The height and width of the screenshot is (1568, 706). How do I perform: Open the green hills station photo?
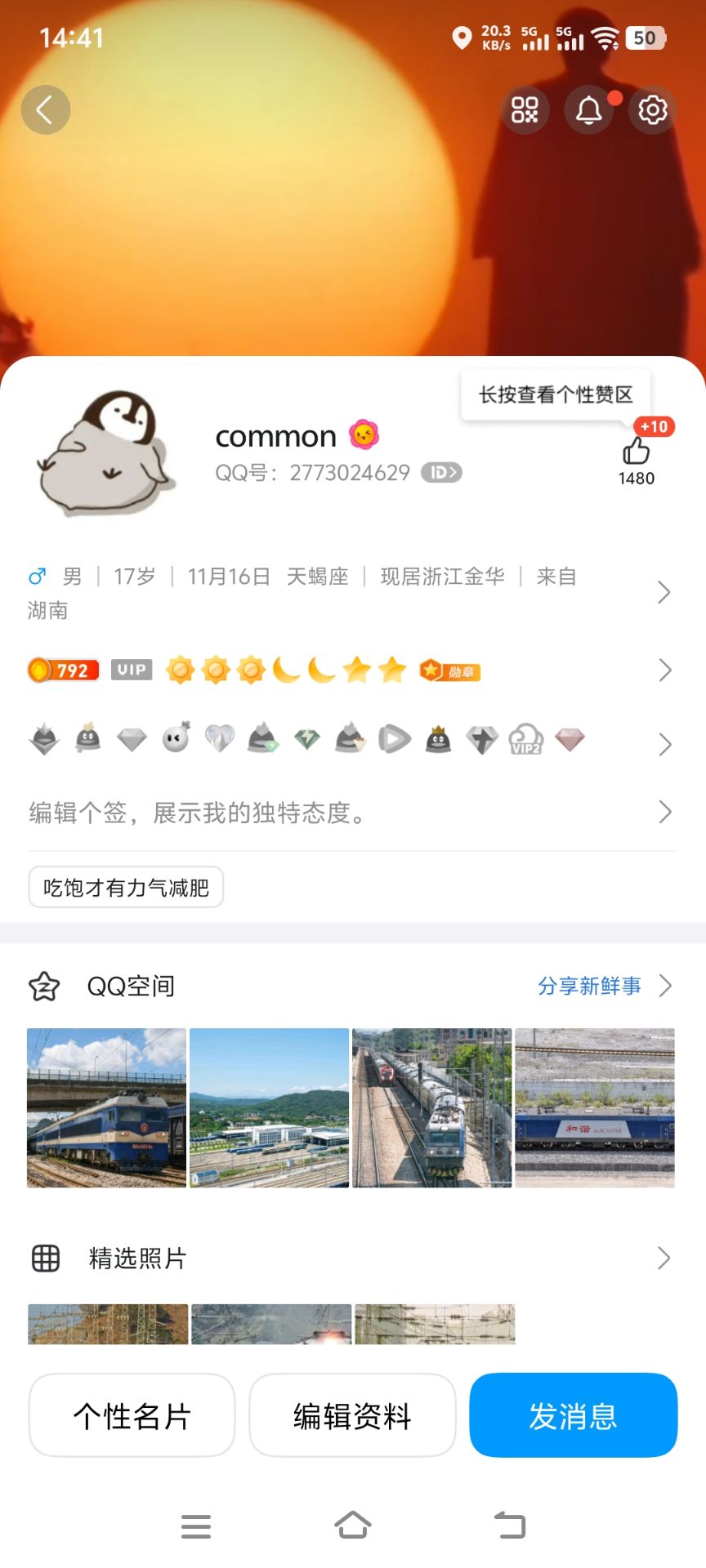269,1107
